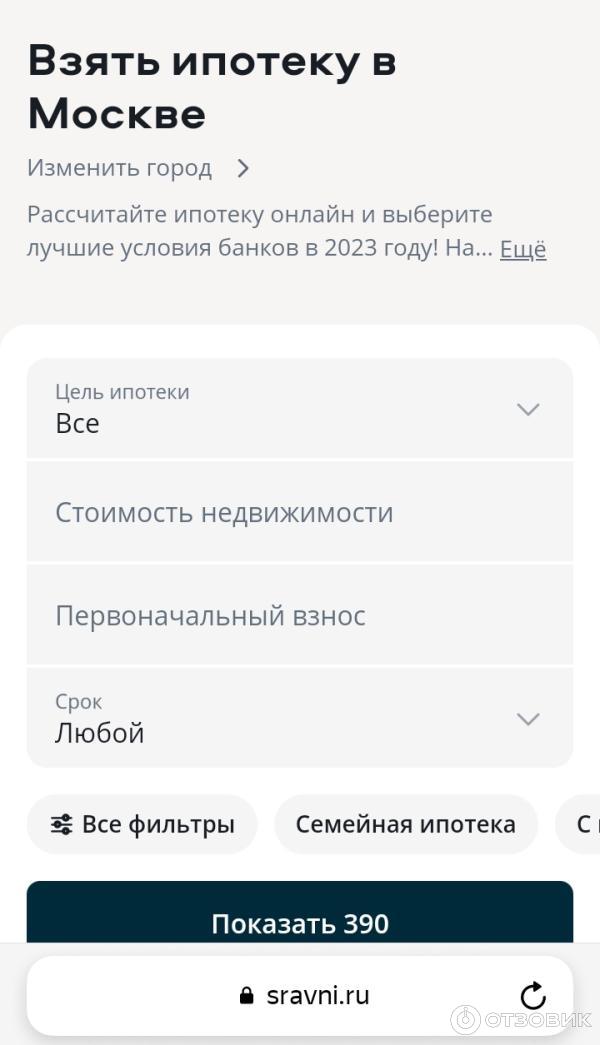The image size is (600, 1045).
Task: Tap the Стоимость недвижимости field
Action: [x=299, y=513]
